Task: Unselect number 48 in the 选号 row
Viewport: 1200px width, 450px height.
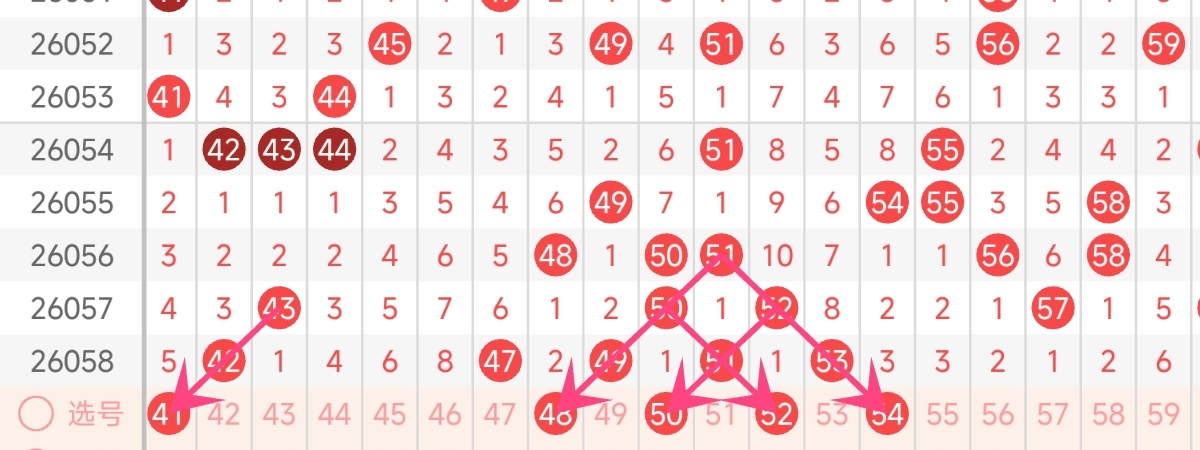Action: click(556, 413)
